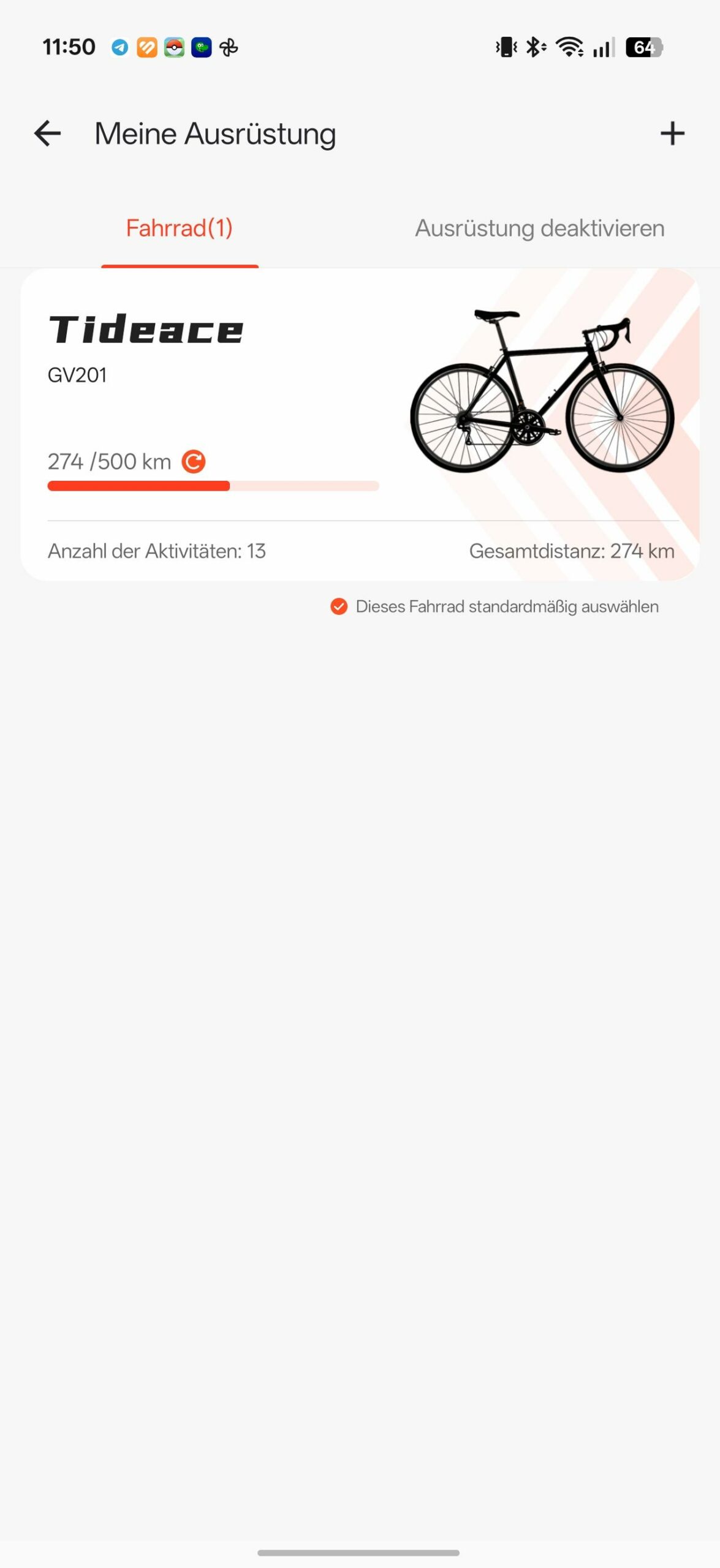This screenshot has width=720, height=1568.
Task: Switch to the Fahrrad(1) tab
Action: (x=180, y=228)
